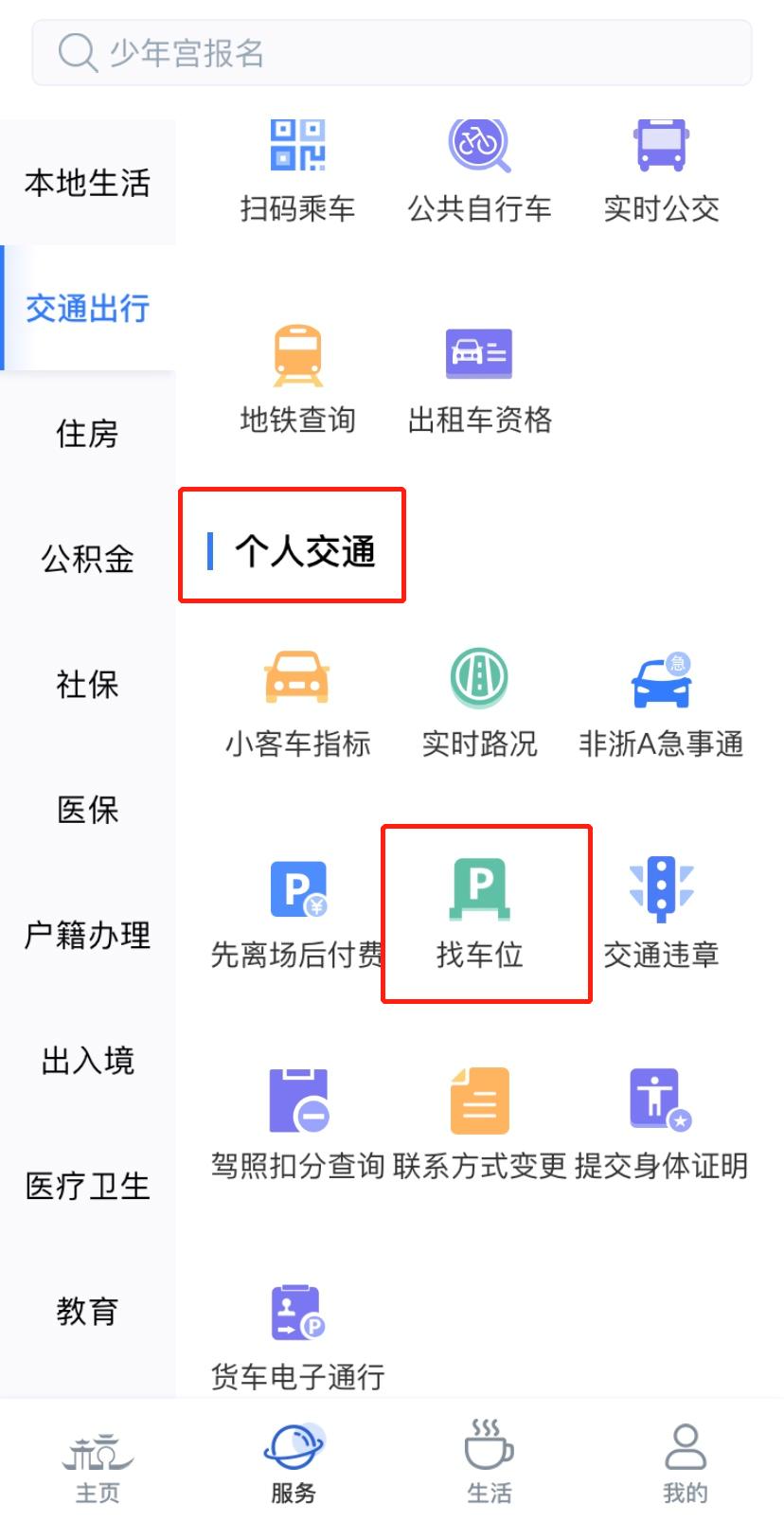Select 货车电子通行 truck electronic pass
784x1521 pixels.
pyautogui.click(x=297, y=1331)
